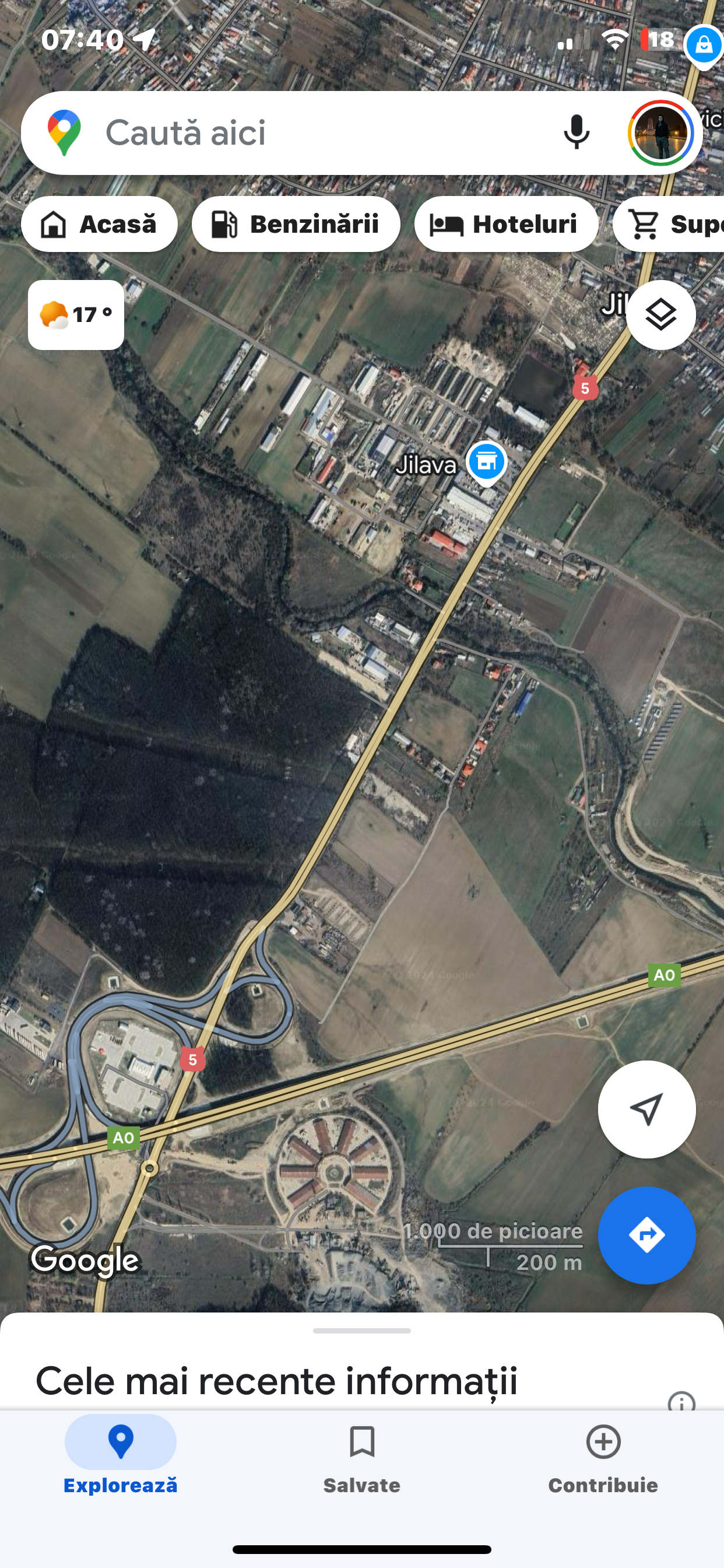Select the Acasă chip

click(x=99, y=224)
